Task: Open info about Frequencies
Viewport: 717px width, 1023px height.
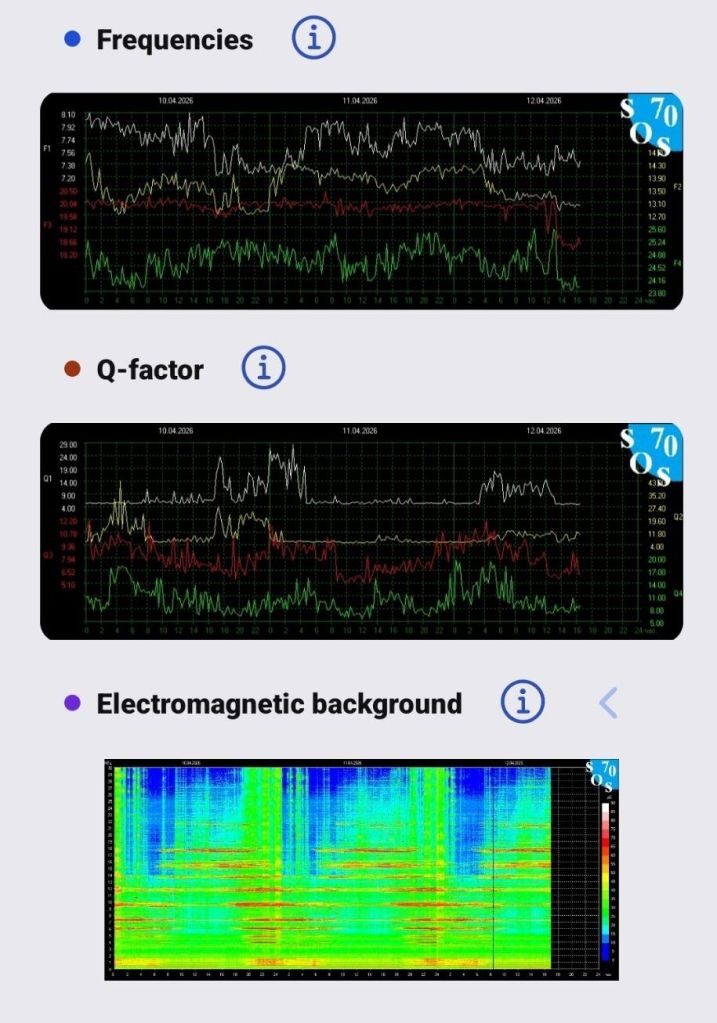Action: pyautogui.click(x=314, y=39)
